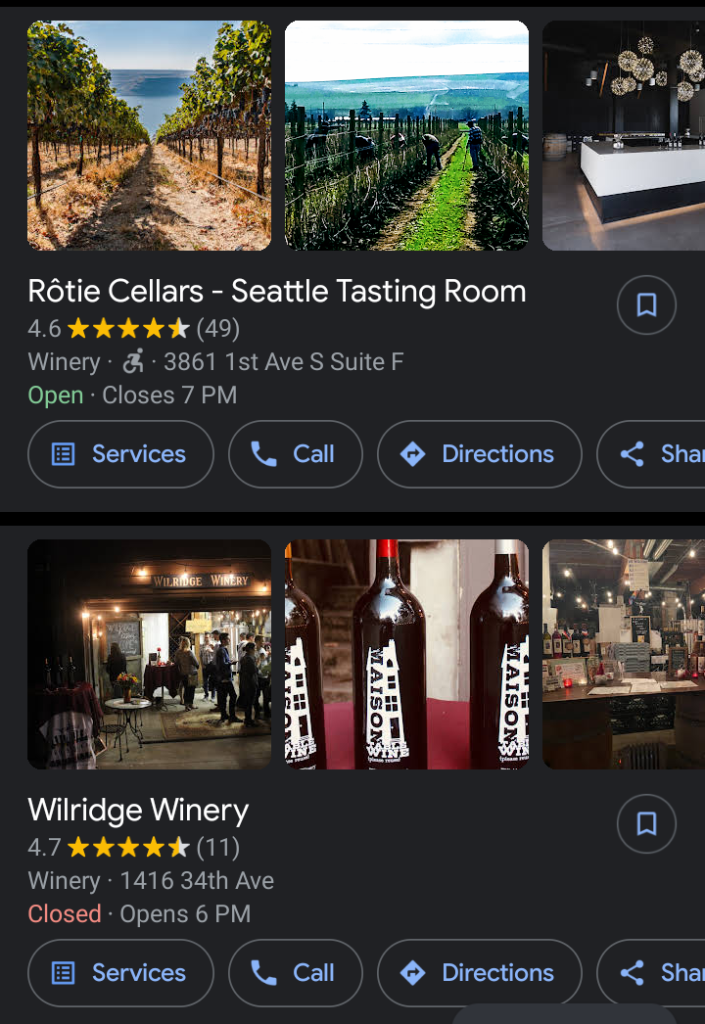This screenshot has width=705, height=1024.
Task: Open Wilridge Winery shop counter photo
Action: [623, 654]
